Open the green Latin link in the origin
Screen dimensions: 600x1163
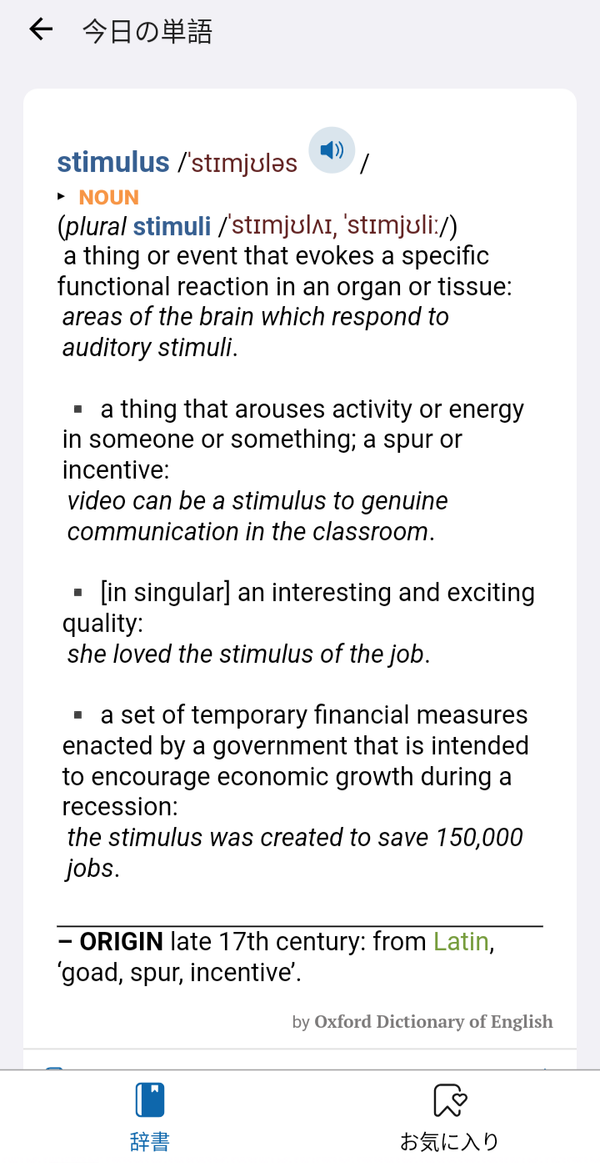(x=461, y=942)
